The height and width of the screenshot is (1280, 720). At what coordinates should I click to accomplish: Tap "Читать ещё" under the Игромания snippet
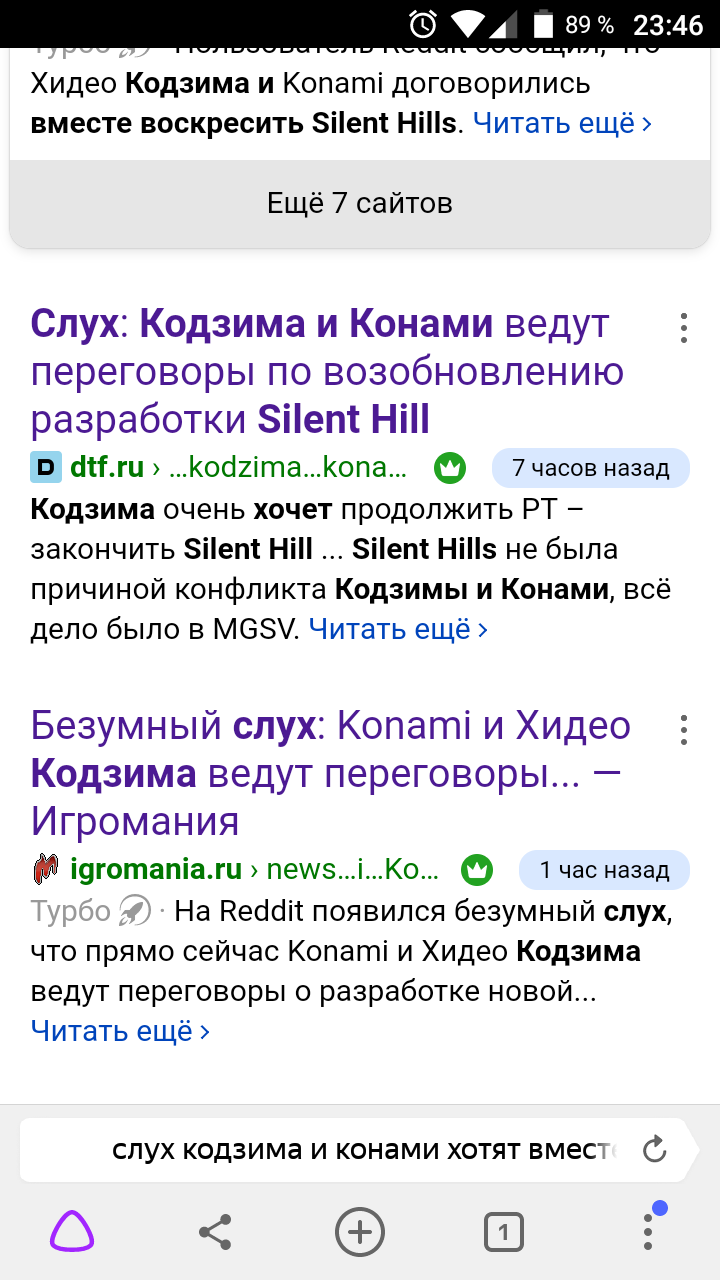point(120,1030)
